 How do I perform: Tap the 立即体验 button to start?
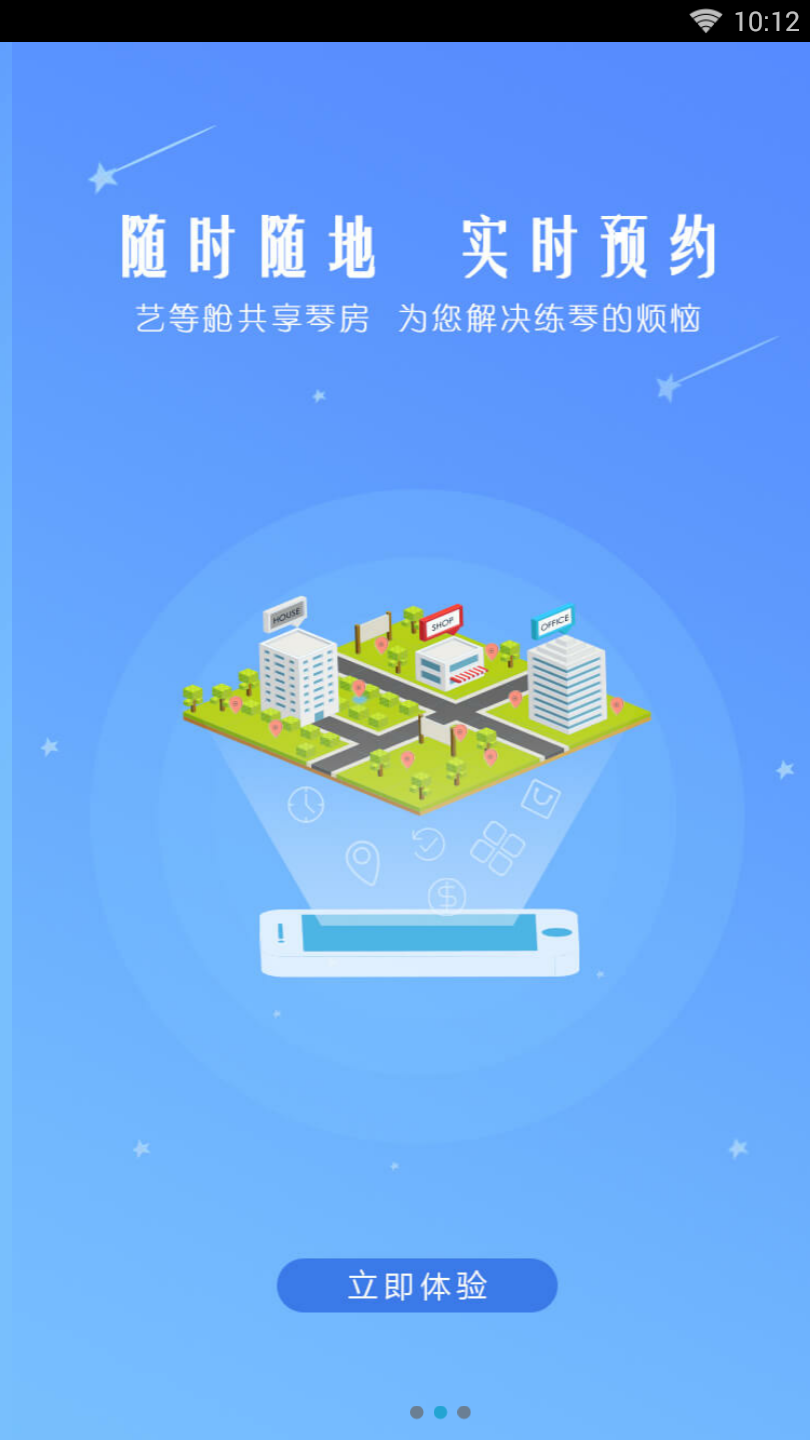(x=417, y=1286)
